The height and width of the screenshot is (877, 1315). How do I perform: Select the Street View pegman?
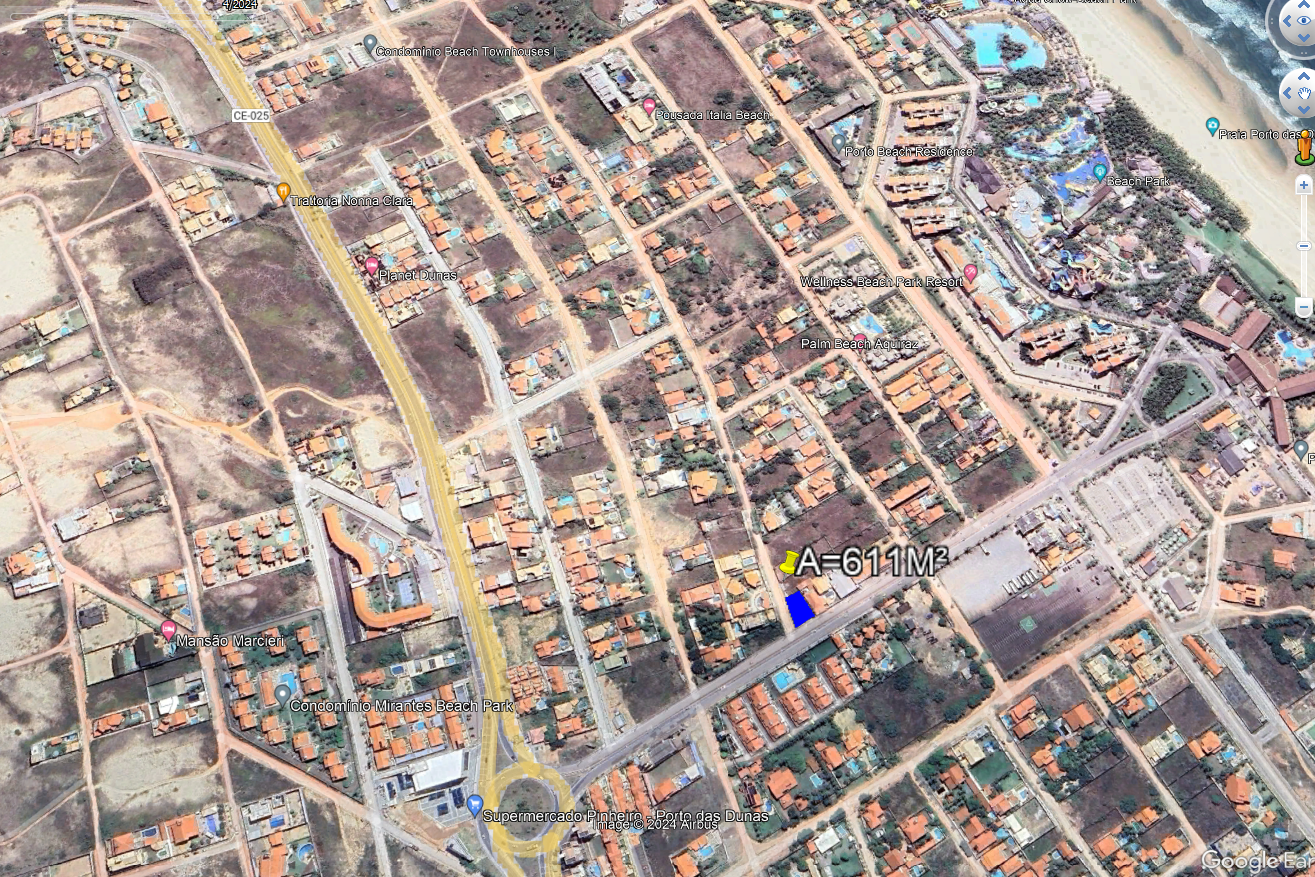1303,150
